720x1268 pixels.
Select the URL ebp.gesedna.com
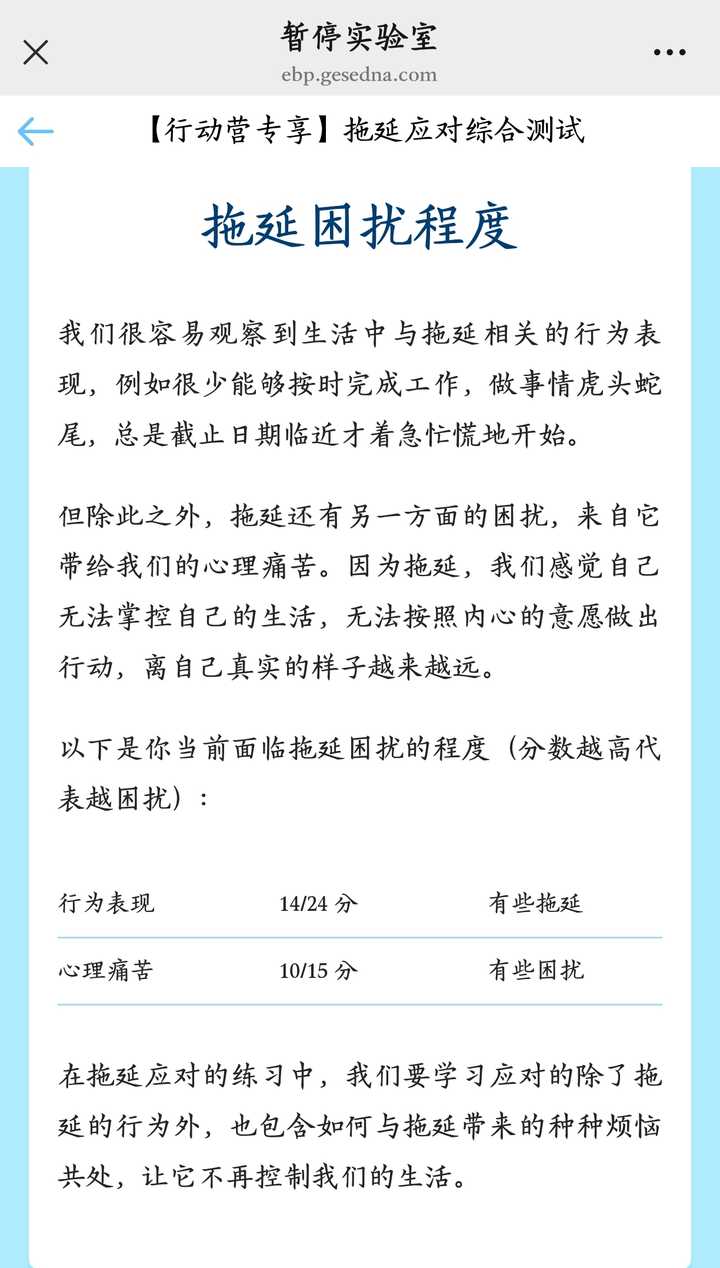click(x=360, y=75)
